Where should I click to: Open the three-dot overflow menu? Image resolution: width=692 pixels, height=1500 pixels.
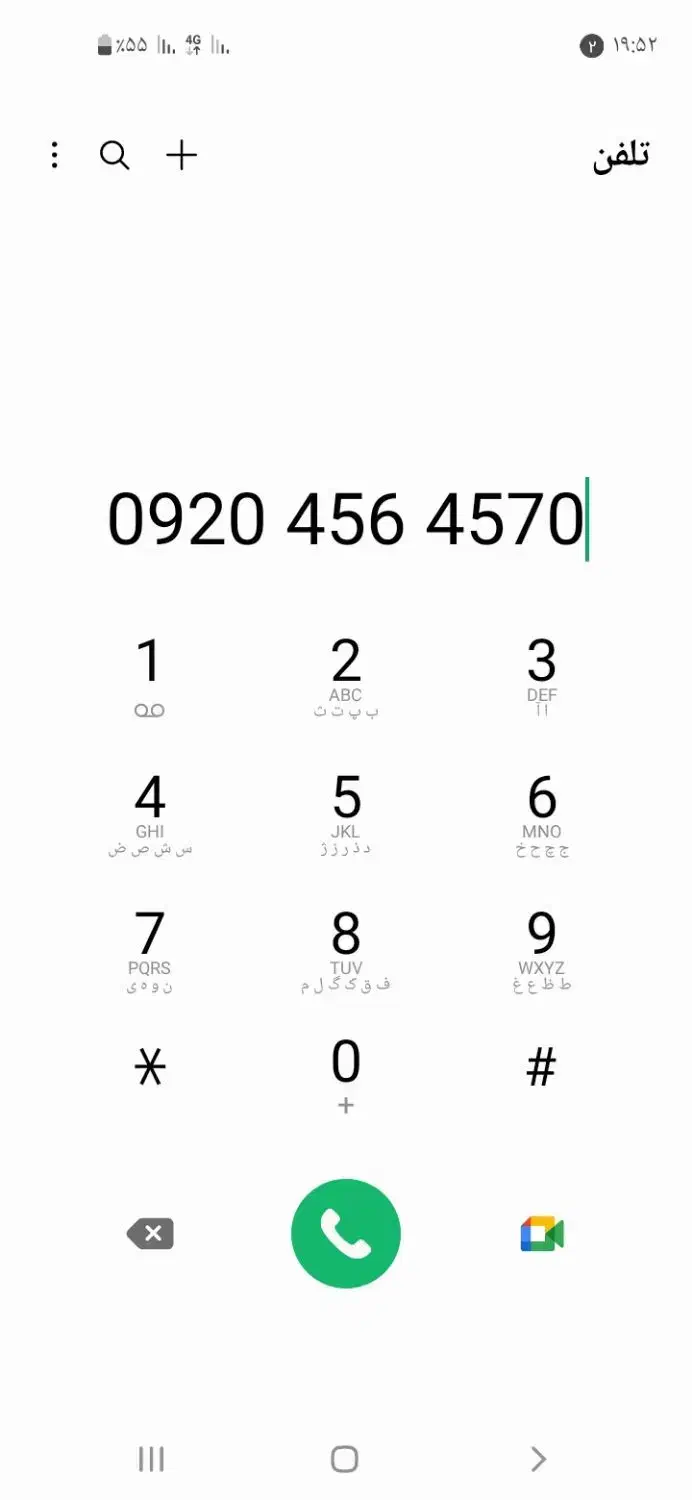tap(54, 155)
